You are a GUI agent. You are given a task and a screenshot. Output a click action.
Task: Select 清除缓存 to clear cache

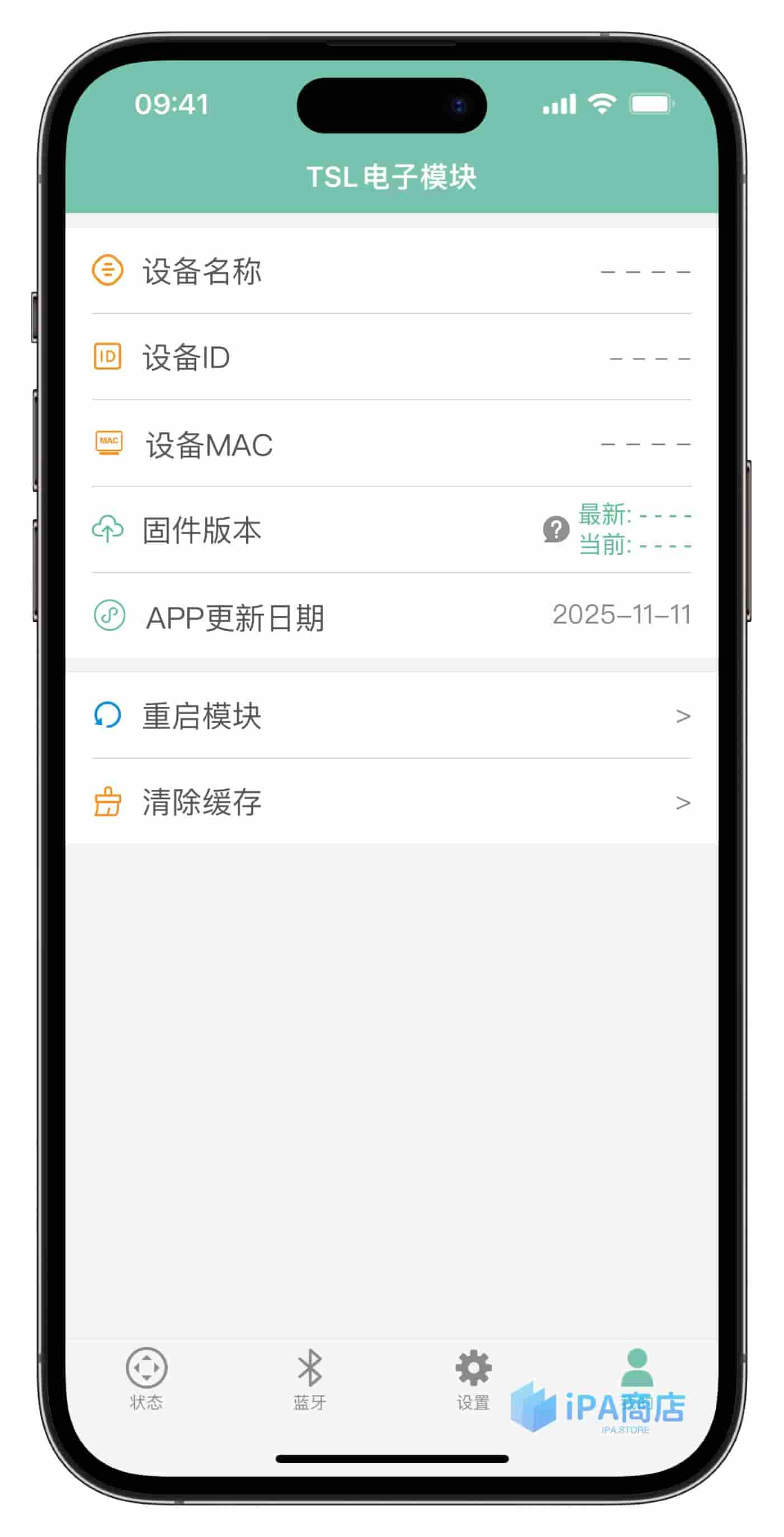point(391,801)
